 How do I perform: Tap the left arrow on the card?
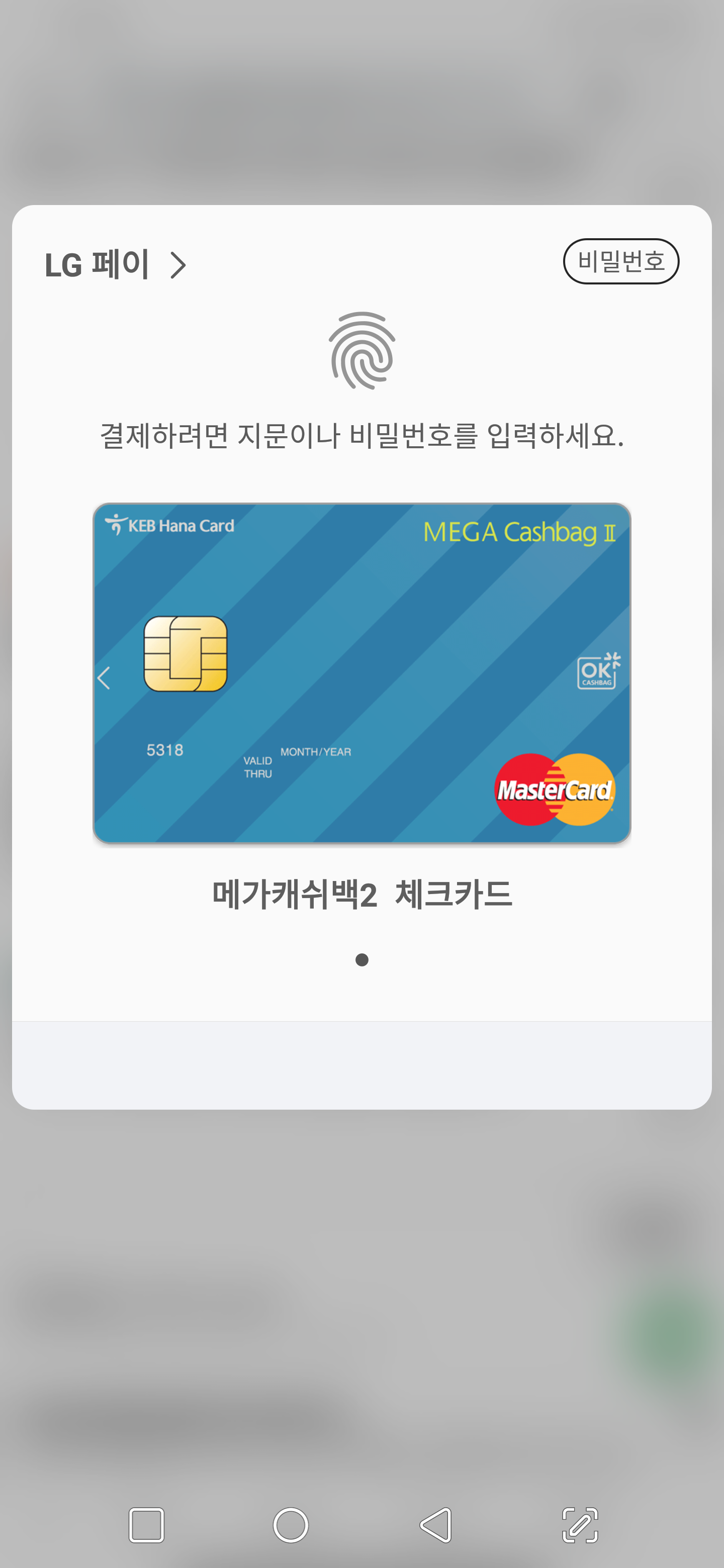point(104,677)
